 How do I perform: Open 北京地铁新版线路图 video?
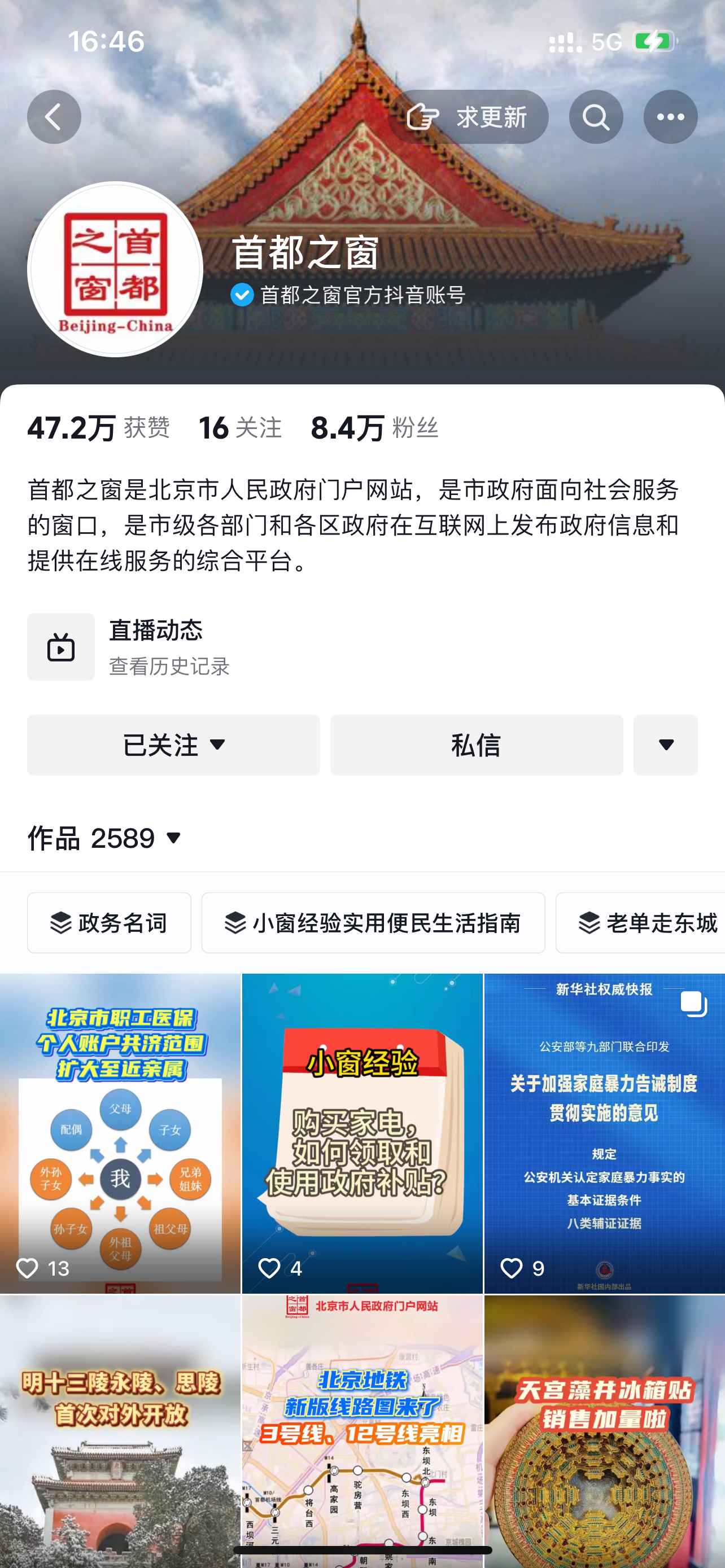pos(362,1430)
